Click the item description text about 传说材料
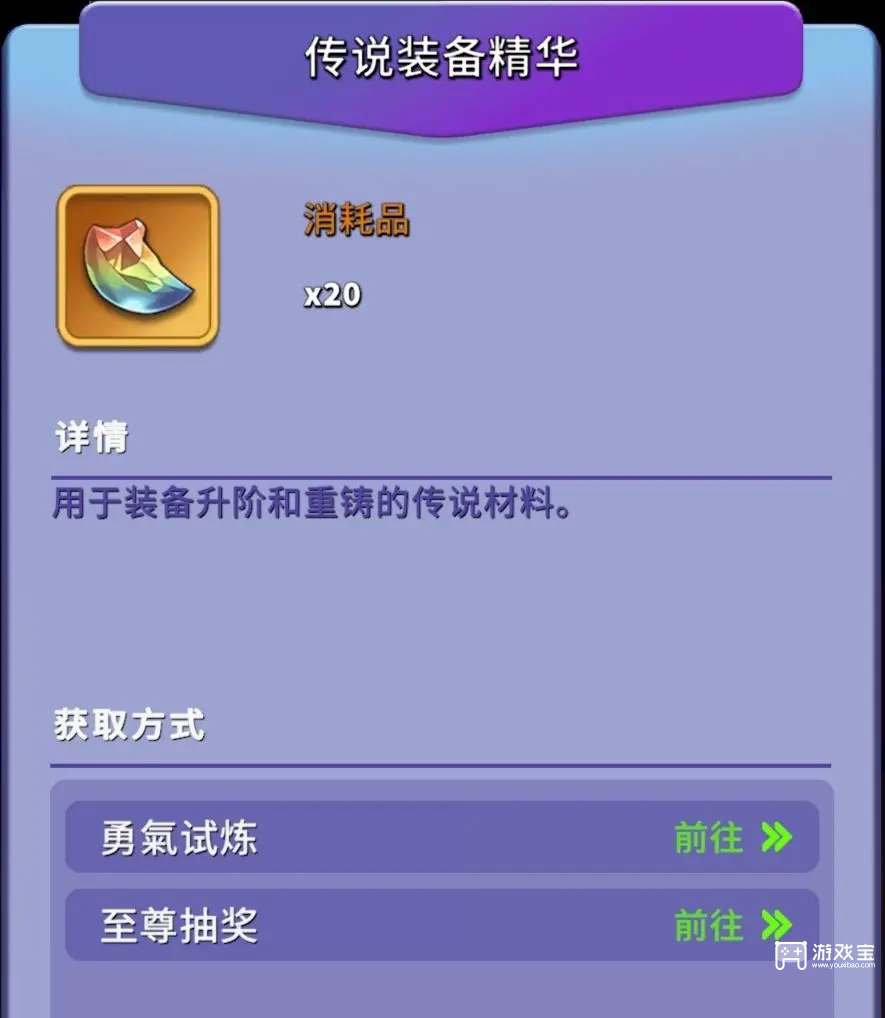Viewport: 885px width, 1018px height. 310,505
